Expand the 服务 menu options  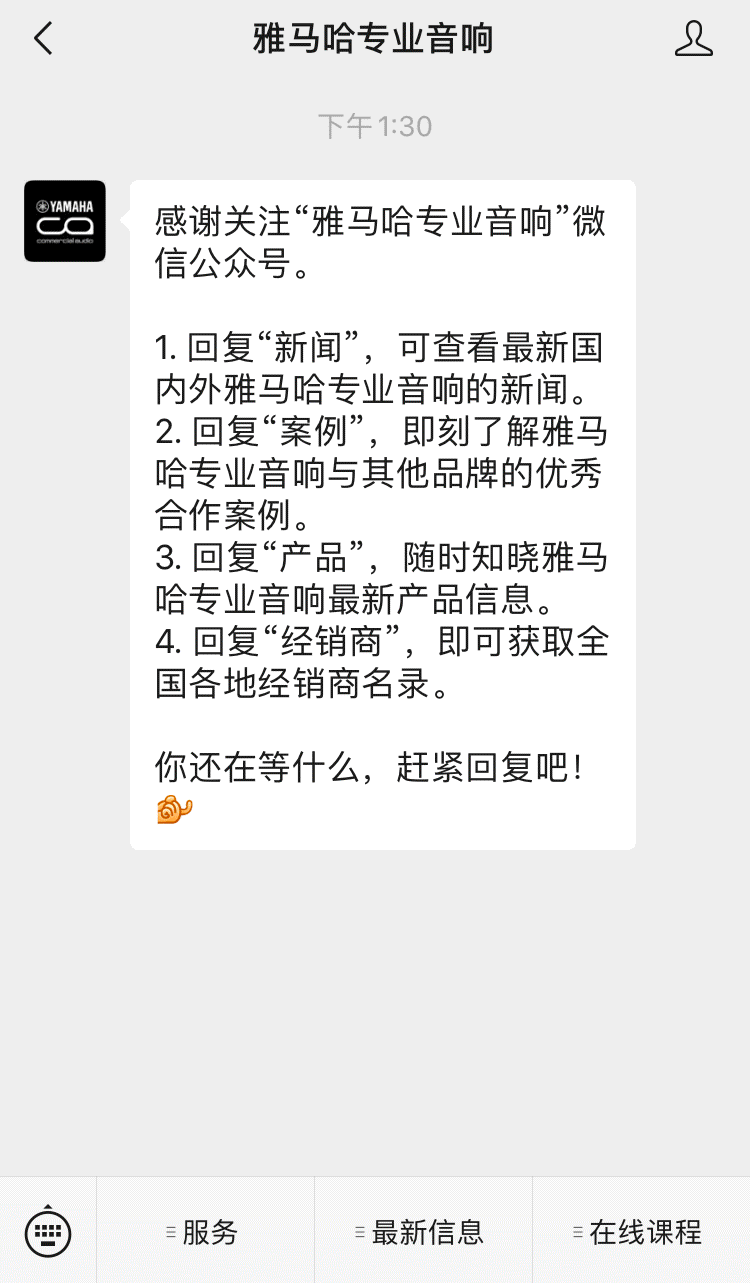click(x=205, y=1233)
